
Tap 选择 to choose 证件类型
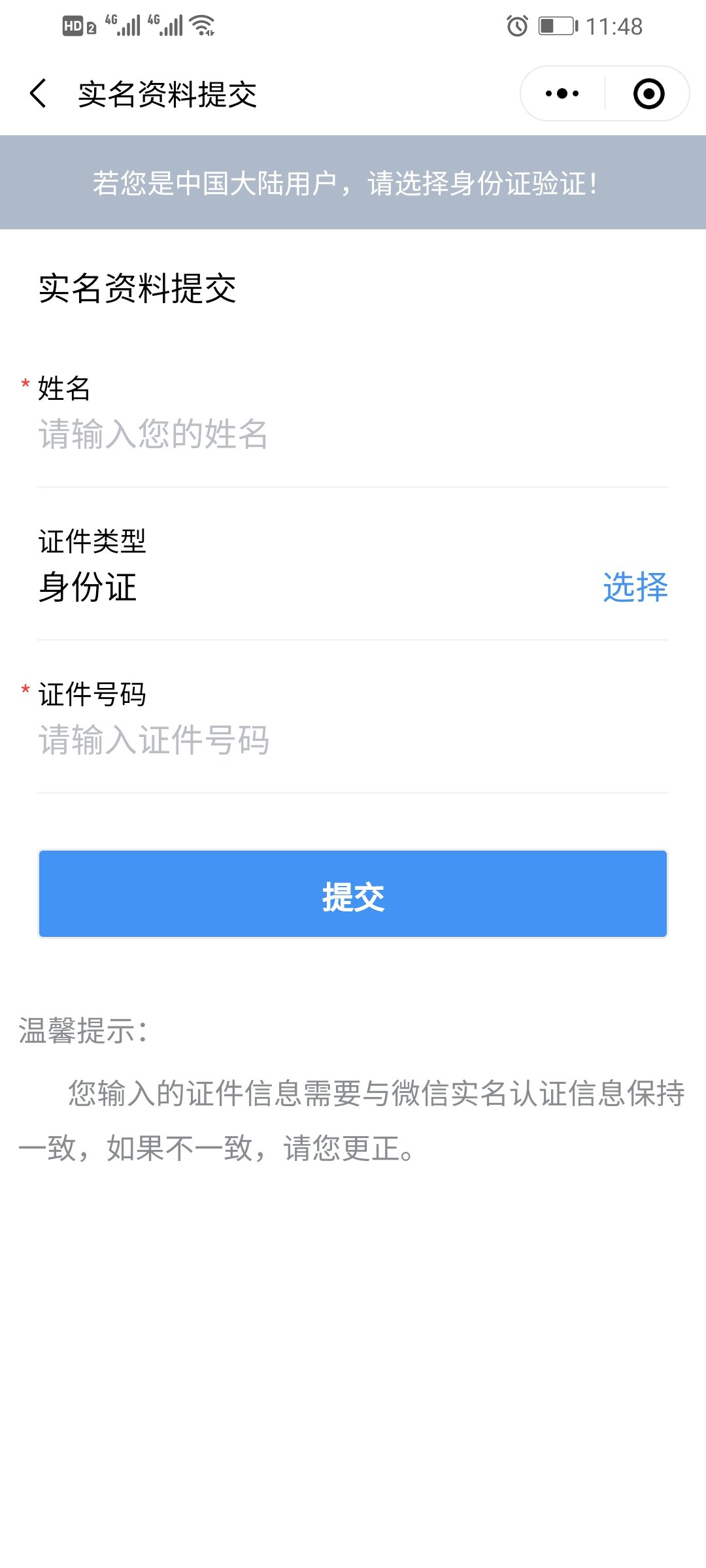(635, 587)
